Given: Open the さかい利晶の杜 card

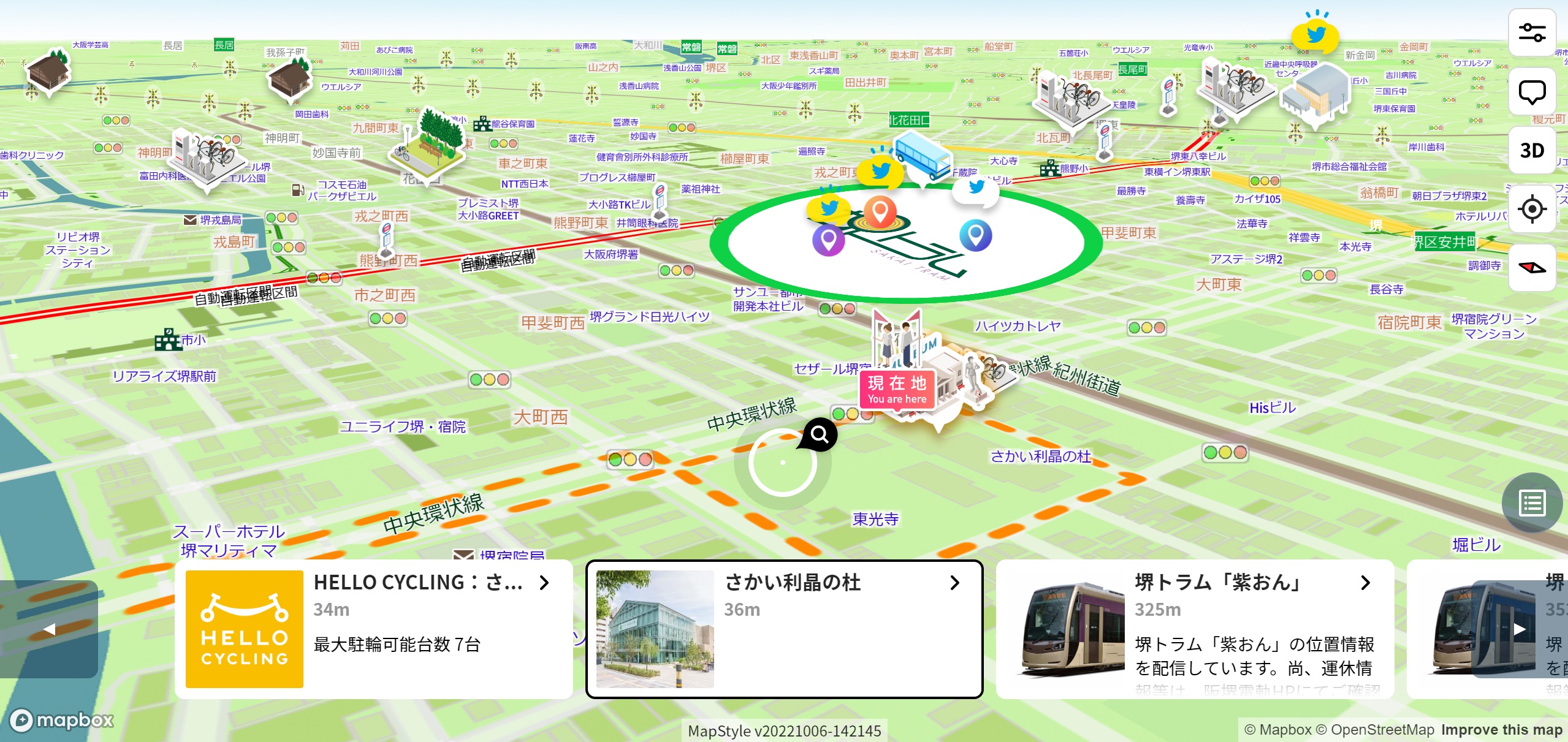Looking at the screenshot, I should point(784,629).
